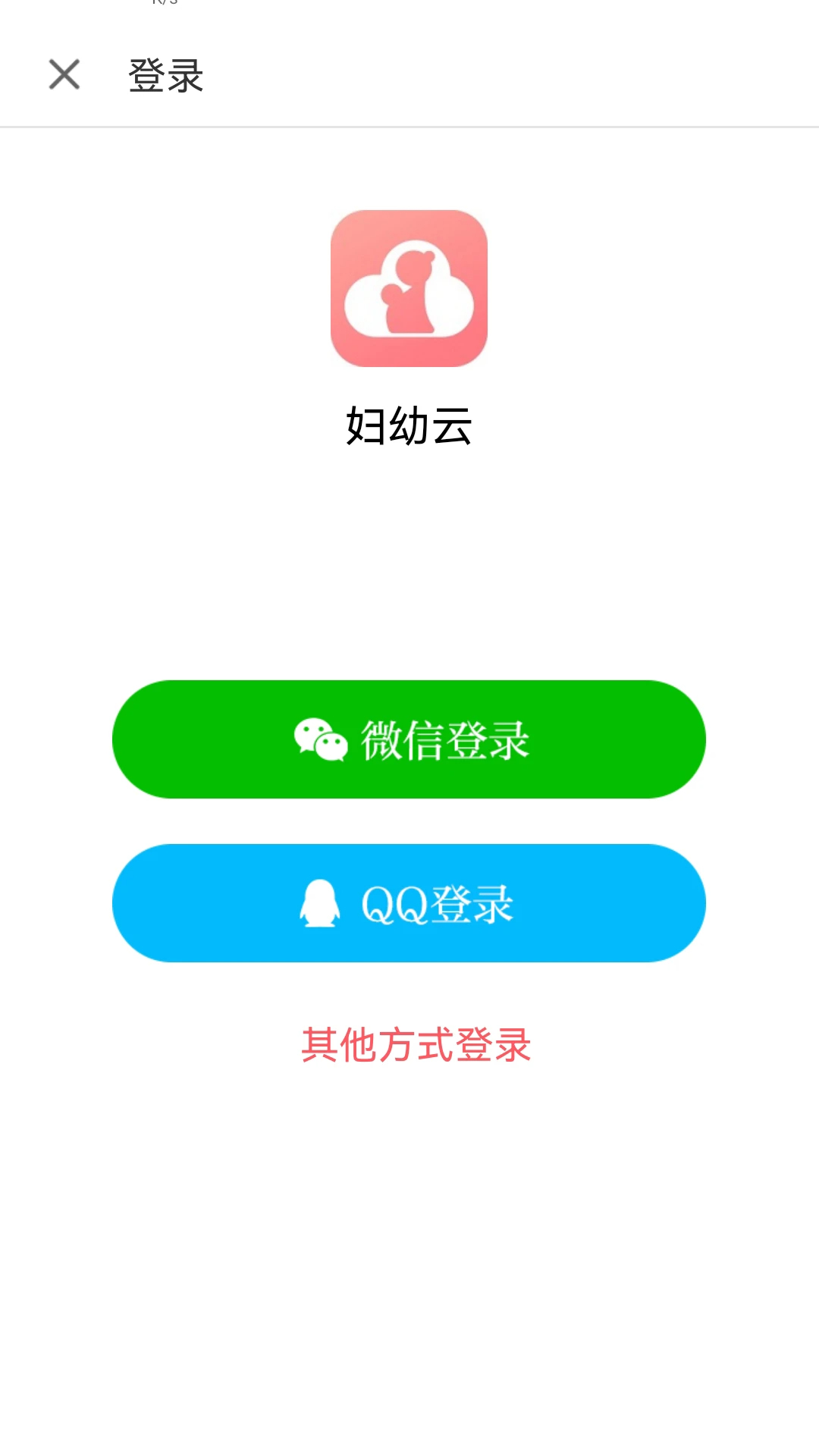Screen dimensions: 819x1456
Task: Click the blue QQ login bar
Action: point(409,904)
